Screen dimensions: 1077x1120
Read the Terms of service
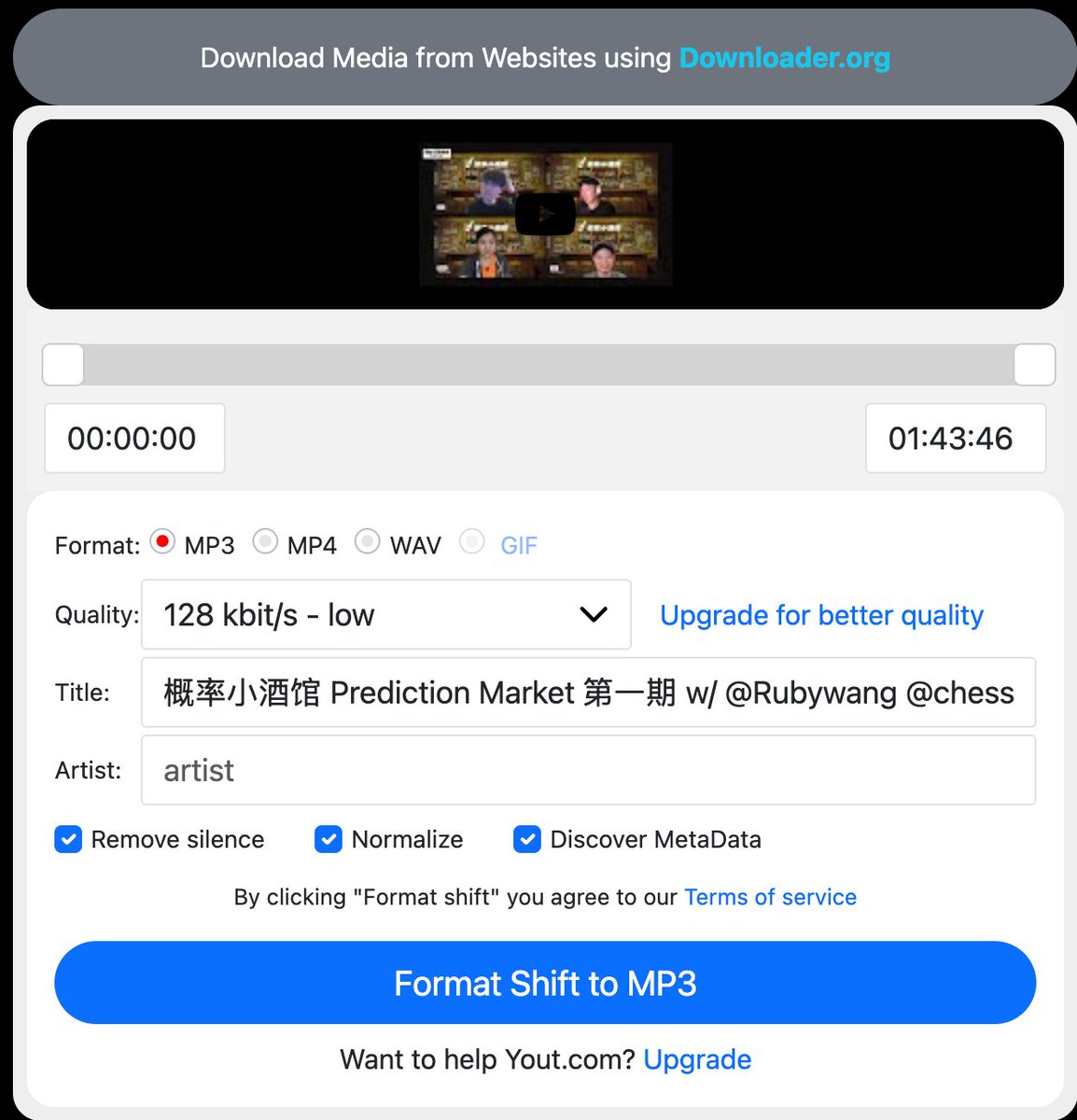(770, 897)
